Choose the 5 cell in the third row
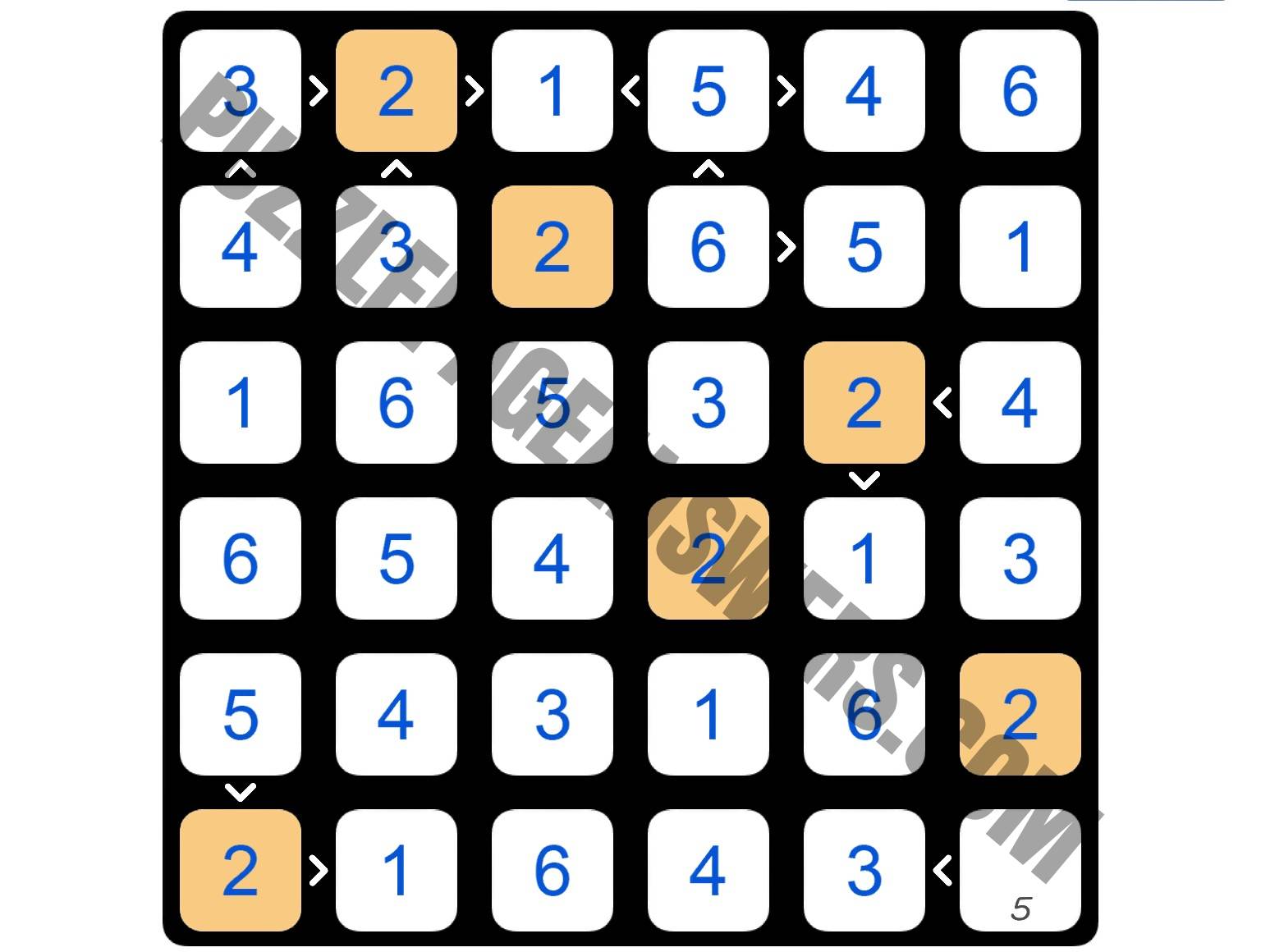This screenshot has height=952, width=1261. 552,403
